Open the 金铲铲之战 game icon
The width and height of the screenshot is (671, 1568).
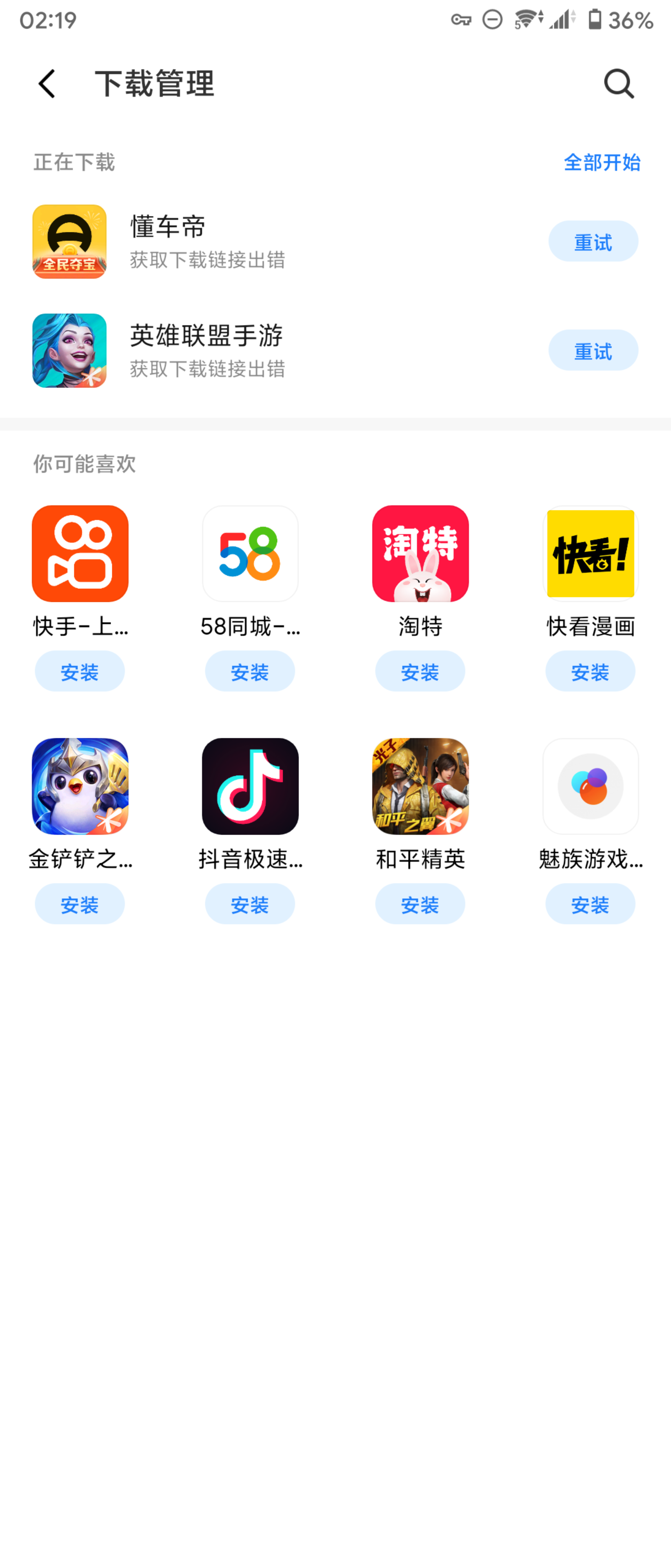pyautogui.click(x=79, y=785)
